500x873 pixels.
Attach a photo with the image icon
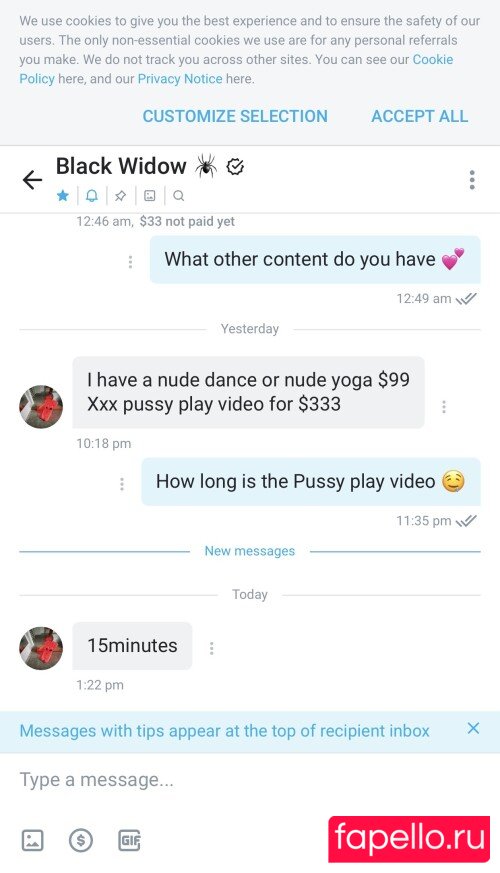click(x=32, y=840)
